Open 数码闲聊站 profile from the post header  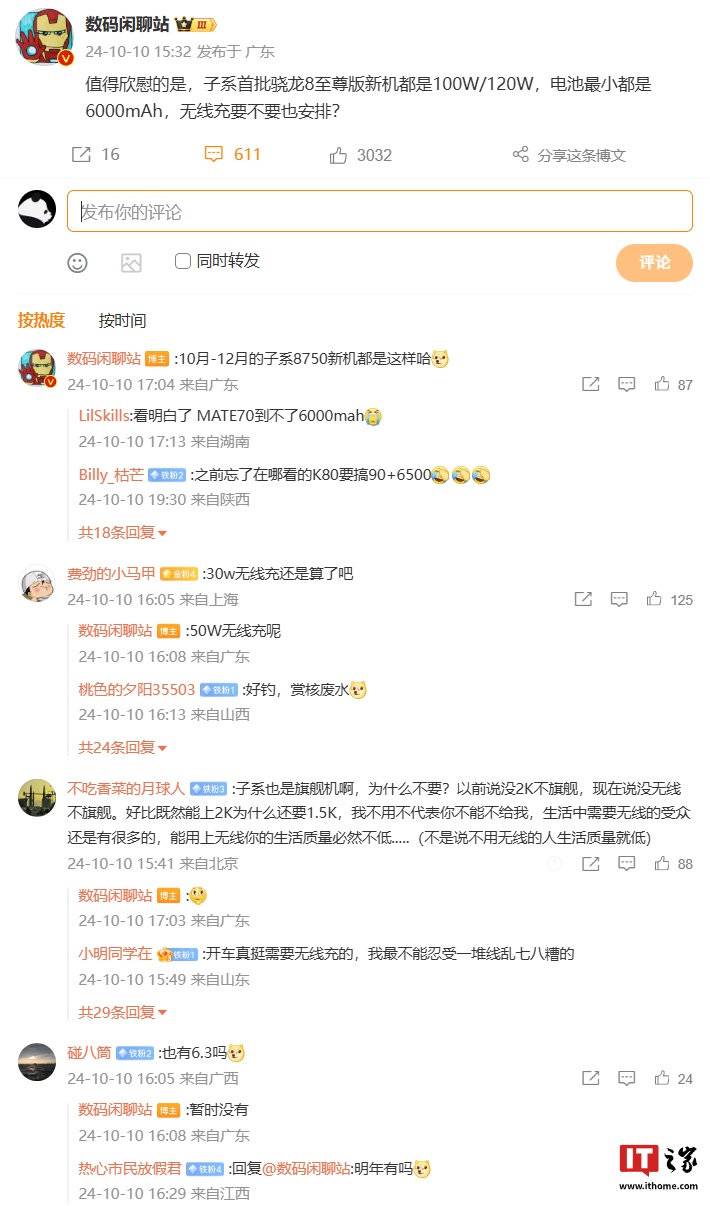pos(127,24)
